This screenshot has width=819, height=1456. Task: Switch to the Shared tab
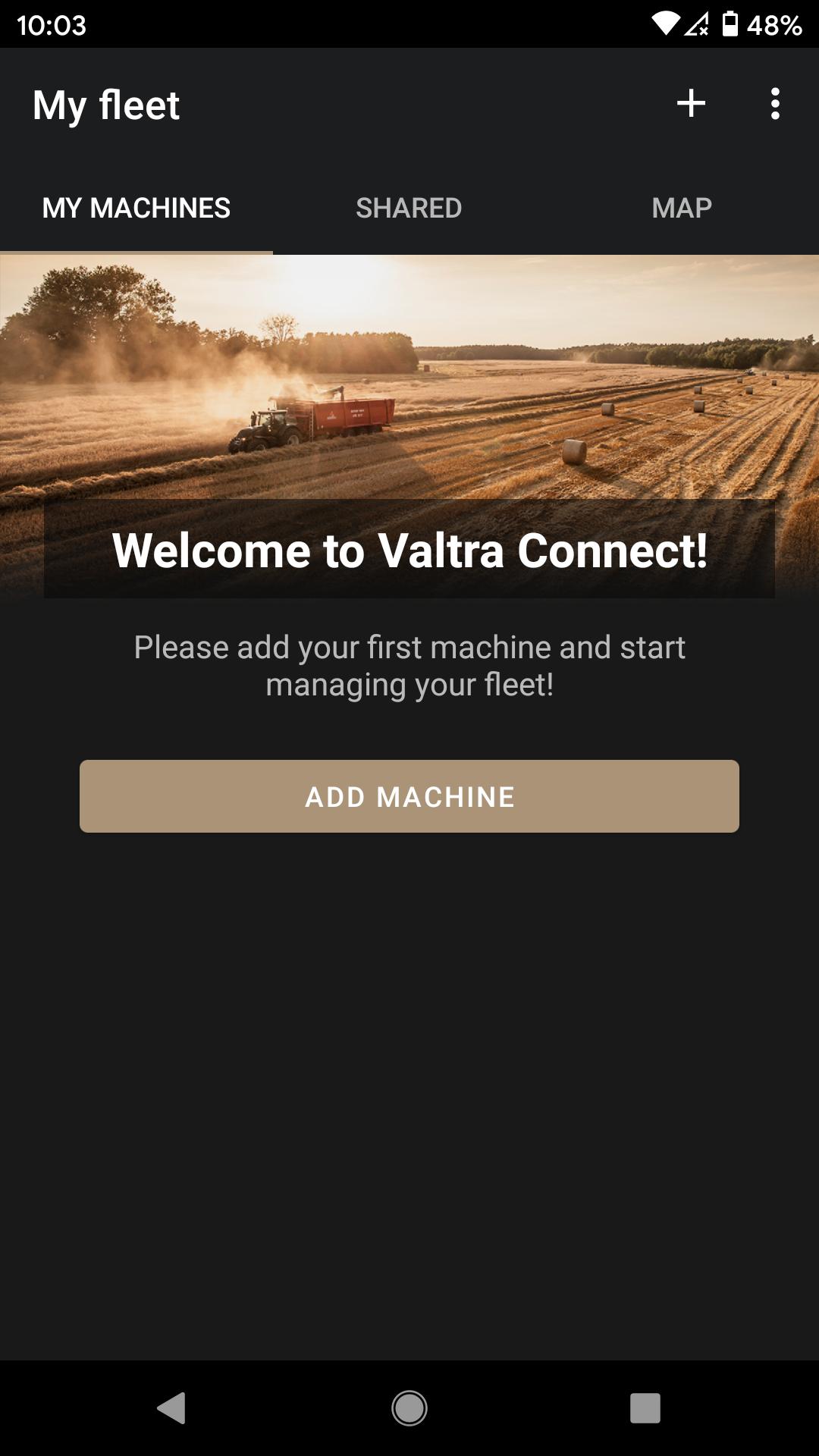tap(409, 208)
